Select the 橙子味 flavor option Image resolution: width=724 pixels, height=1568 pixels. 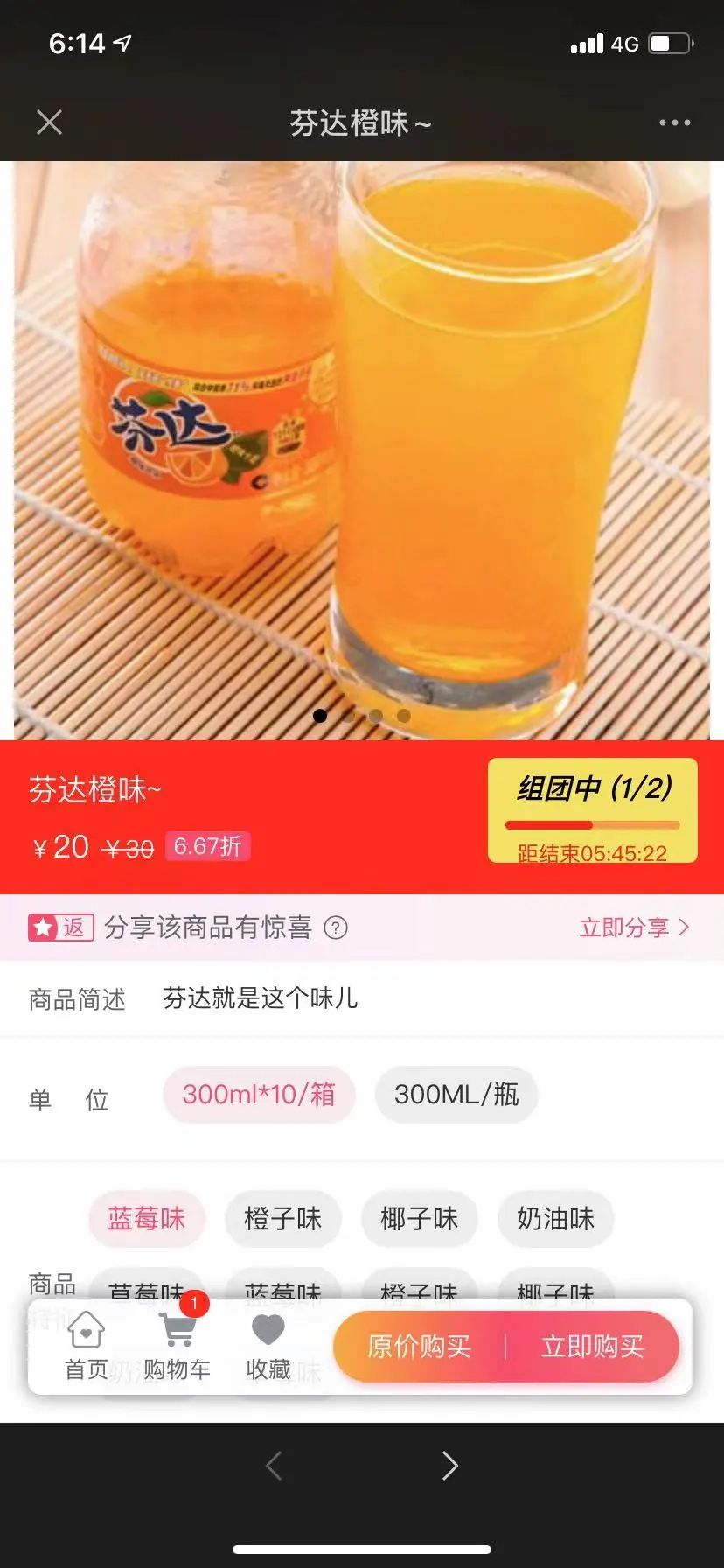tap(282, 1218)
